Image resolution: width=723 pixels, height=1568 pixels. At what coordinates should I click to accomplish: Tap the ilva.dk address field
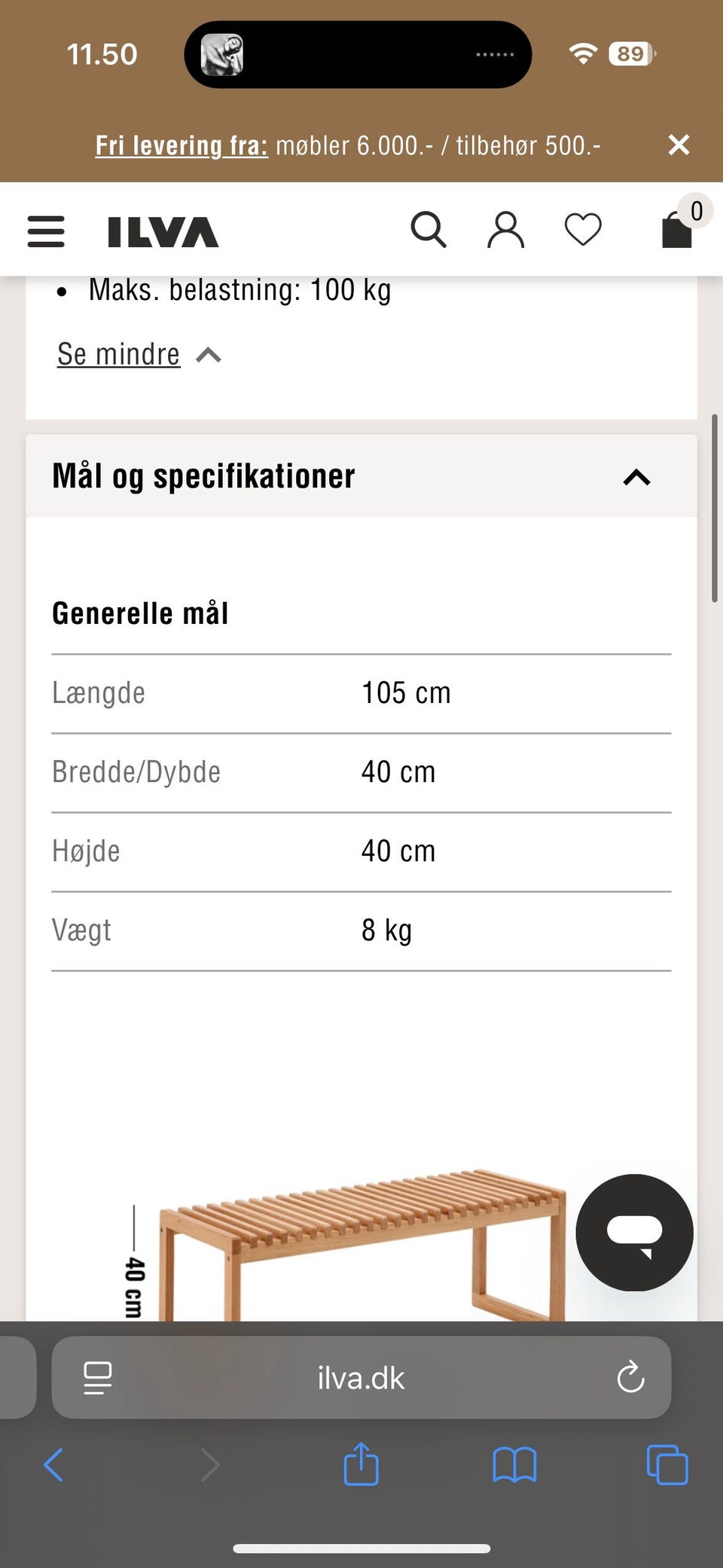pyautogui.click(x=361, y=1378)
